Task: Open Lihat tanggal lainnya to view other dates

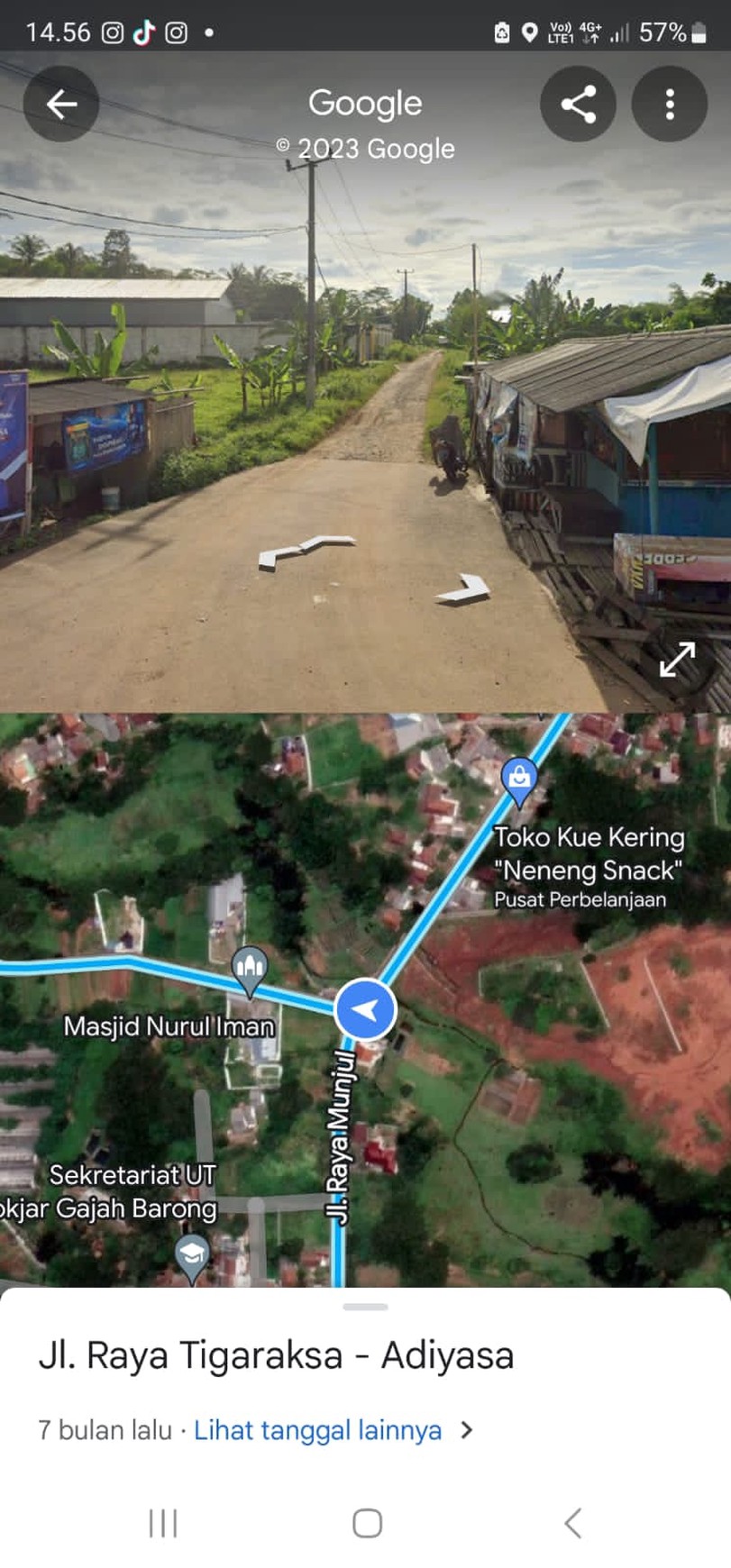Action: [317, 1429]
